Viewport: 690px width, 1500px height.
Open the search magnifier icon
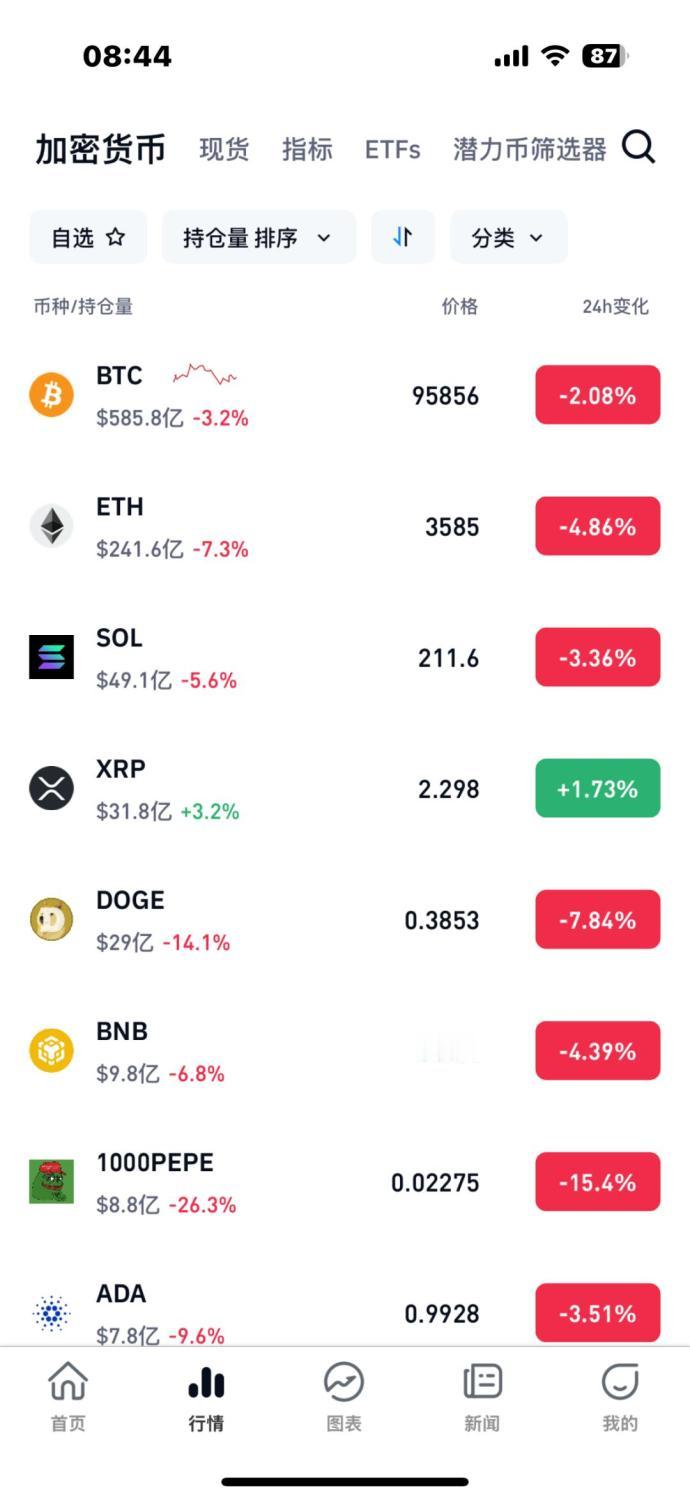[638, 148]
